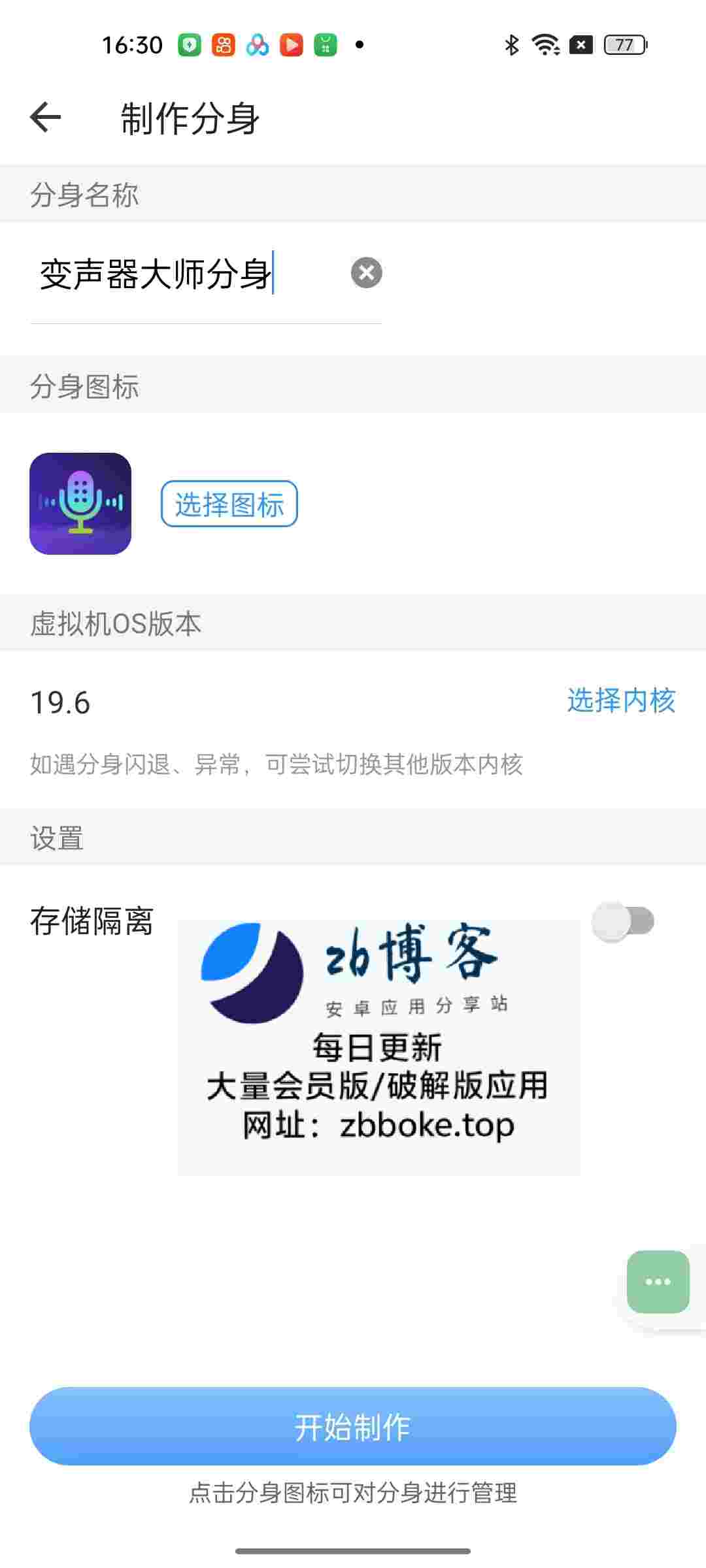Screen dimensions: 706x1568
Task: Clear the clone name text
Action: point(366,273)
